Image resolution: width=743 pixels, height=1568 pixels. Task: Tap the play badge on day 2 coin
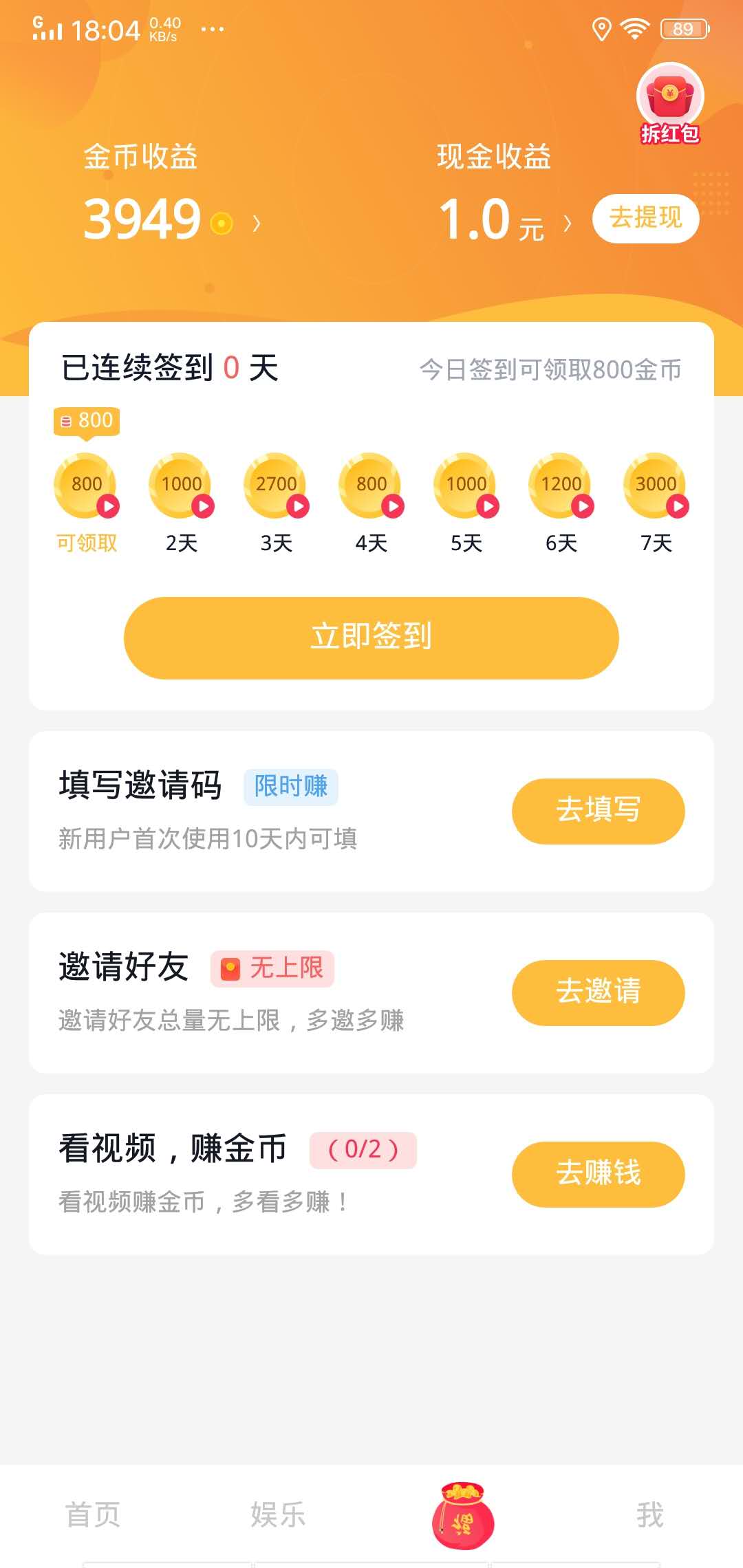[x=202, y=505]
